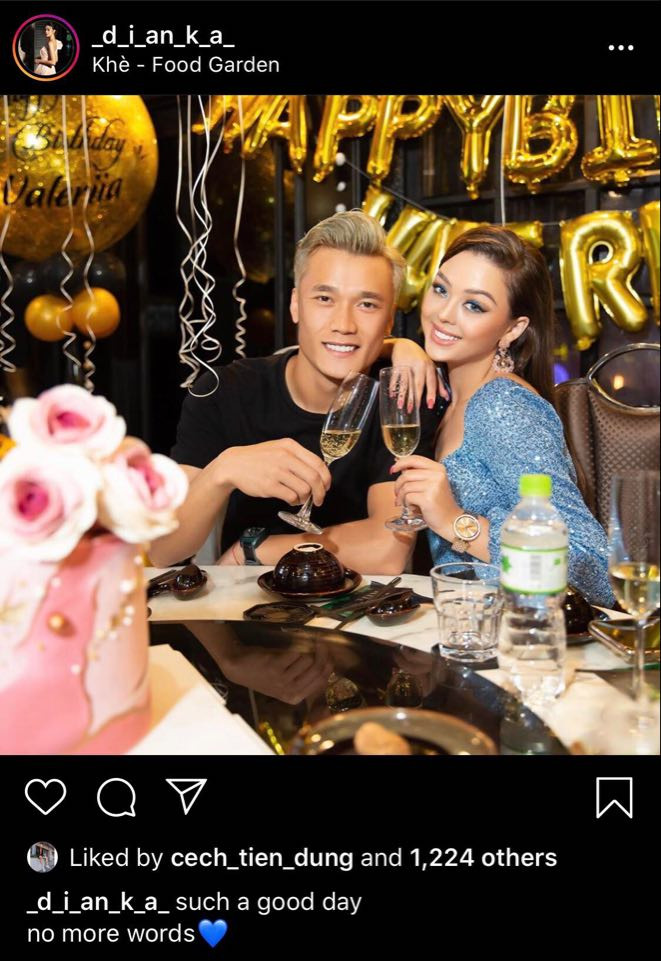Image resolution: width=661 pixels, height=961 pixels.
Task: Open the birthday photo post image
Action: coord(330,425)
